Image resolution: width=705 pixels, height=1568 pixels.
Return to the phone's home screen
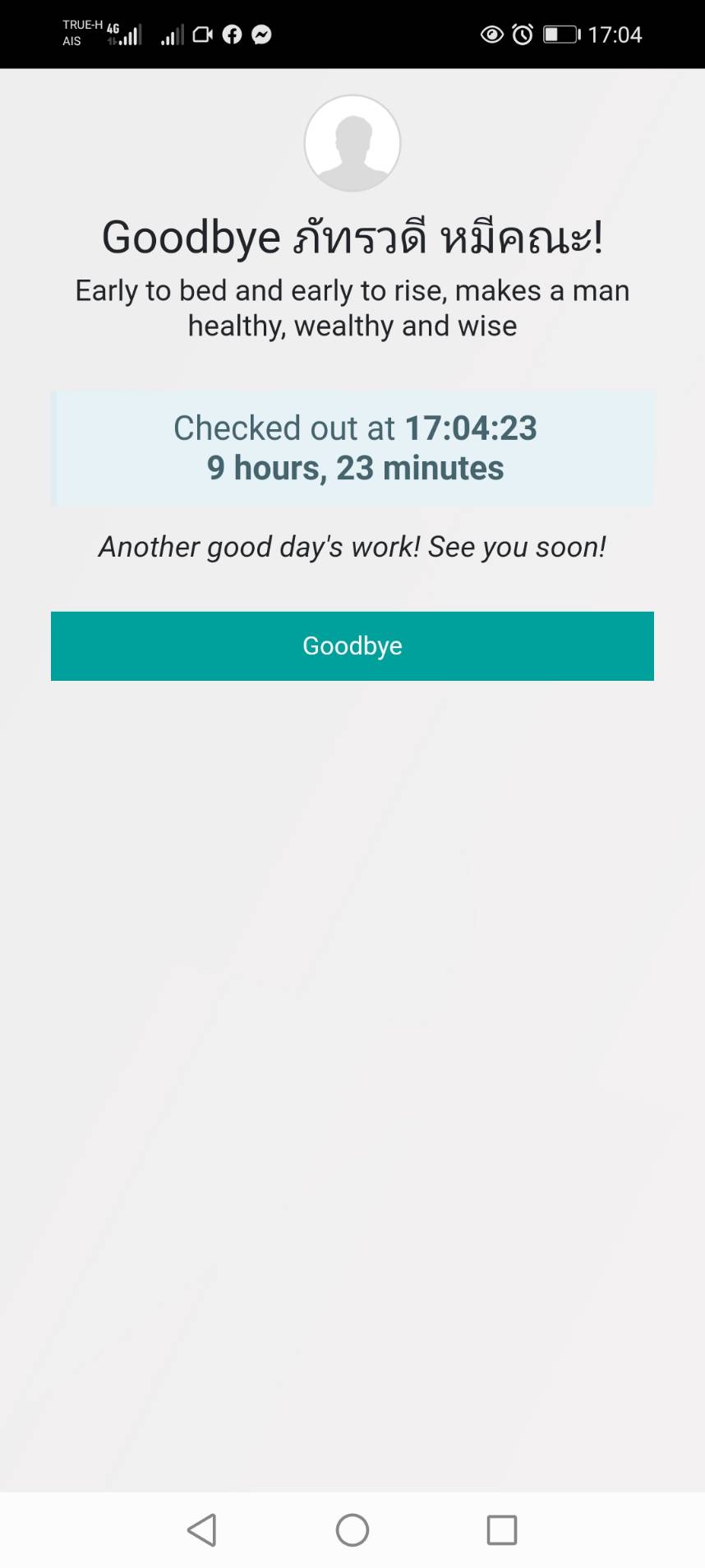tap(352, 1530)
